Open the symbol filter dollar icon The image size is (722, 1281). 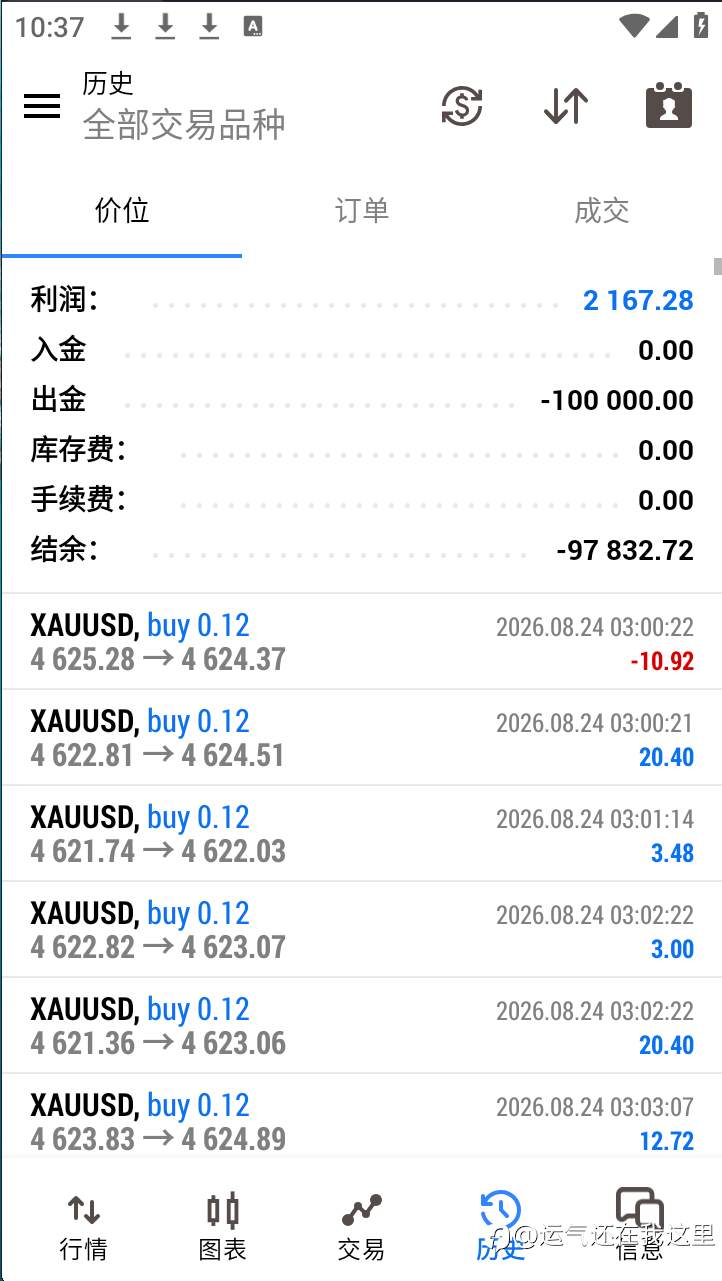[x=462, y=106]
